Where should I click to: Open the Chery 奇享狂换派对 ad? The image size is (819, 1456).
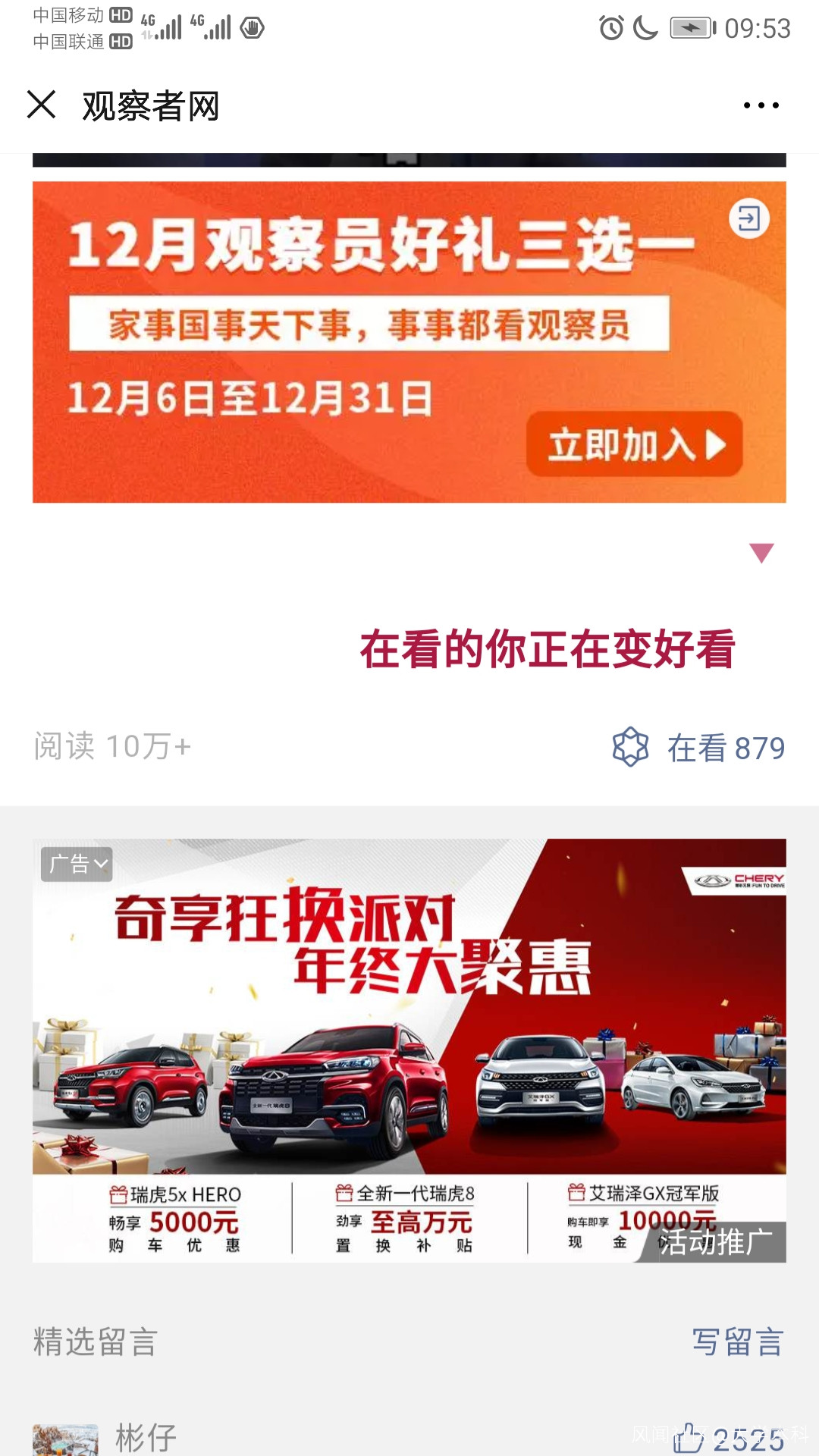(x=409, y=1050)
